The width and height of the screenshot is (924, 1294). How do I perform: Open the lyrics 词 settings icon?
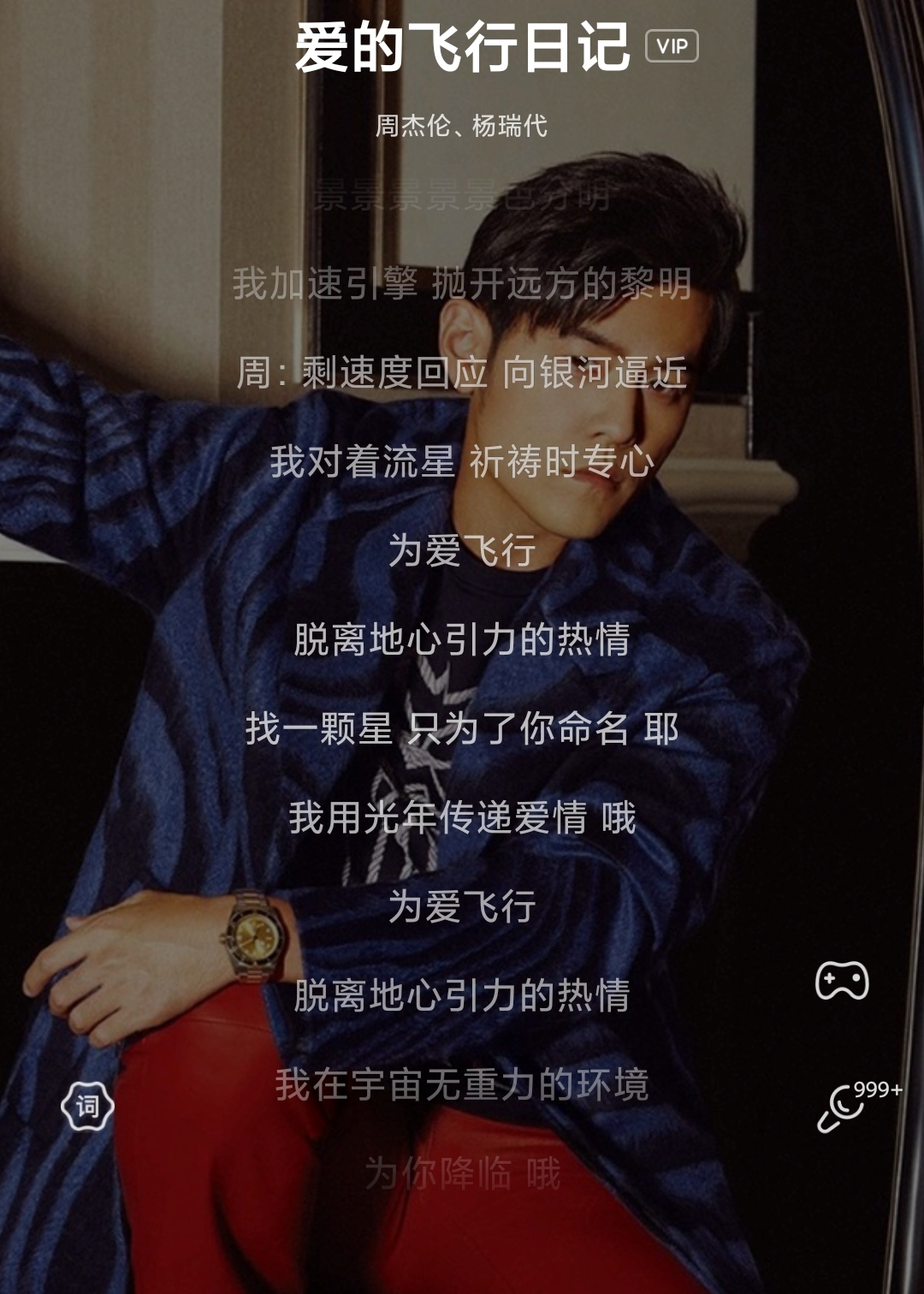87,1106
